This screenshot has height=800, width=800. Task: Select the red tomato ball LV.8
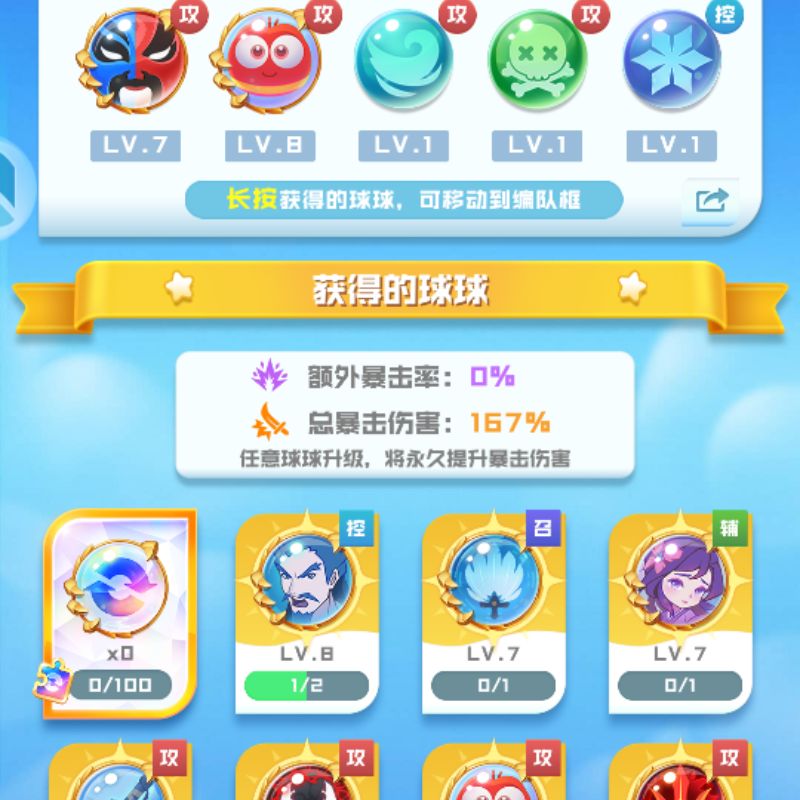tap(268, 61)
